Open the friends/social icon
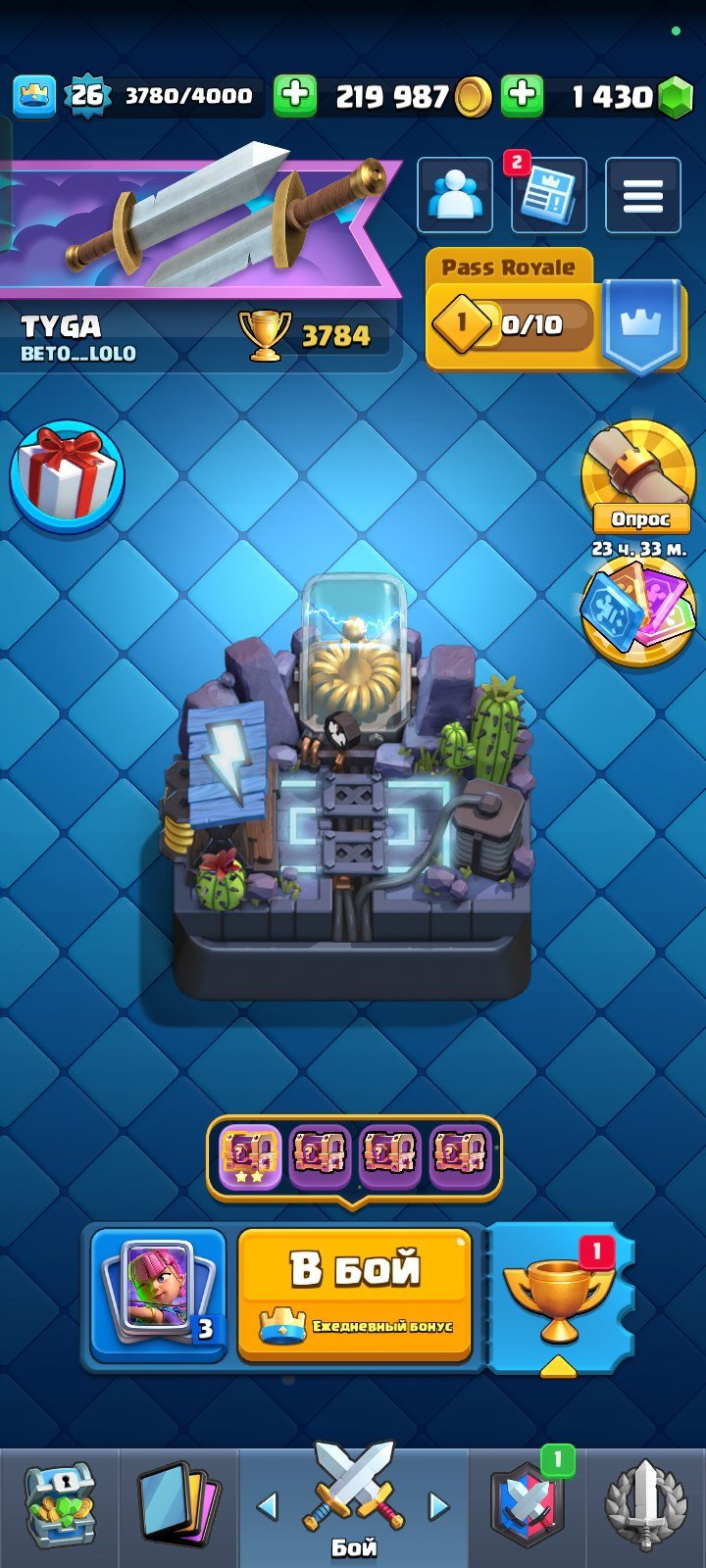This screenshot has width=706, height=1568. [455, 196]
